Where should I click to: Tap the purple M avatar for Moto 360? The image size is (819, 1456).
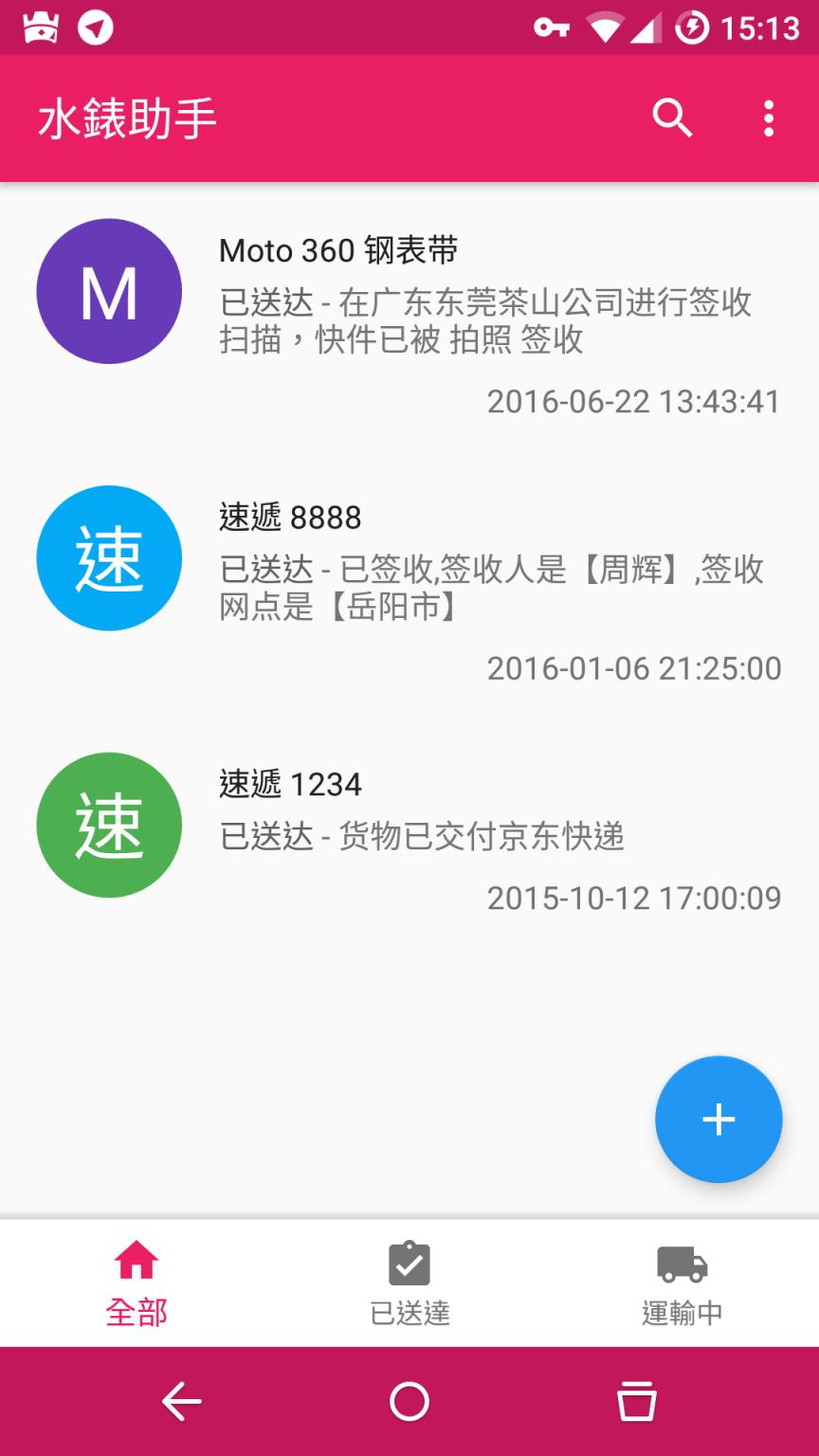pyautogui.click(x=109, y=291)
